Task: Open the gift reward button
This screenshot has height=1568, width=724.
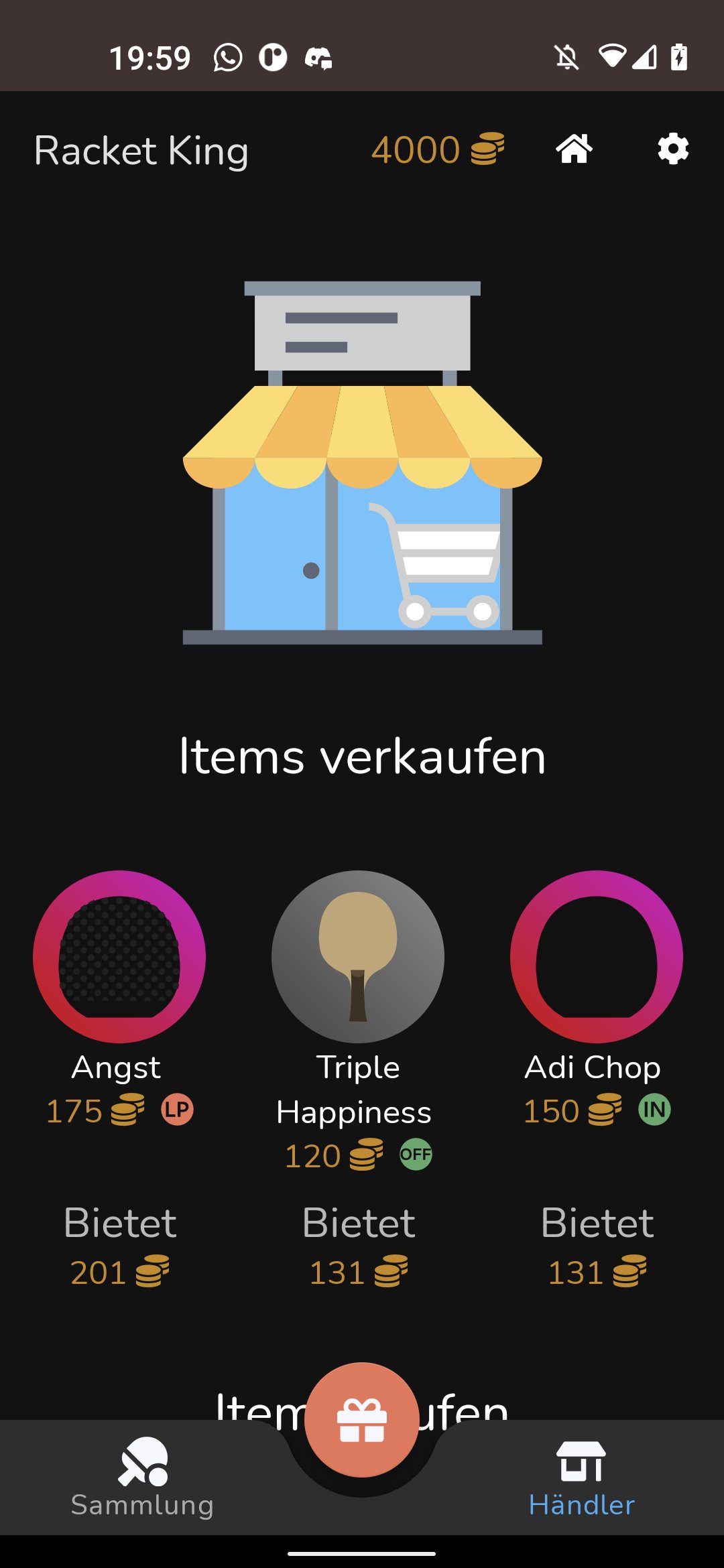Action: (x=362, y=1419)
